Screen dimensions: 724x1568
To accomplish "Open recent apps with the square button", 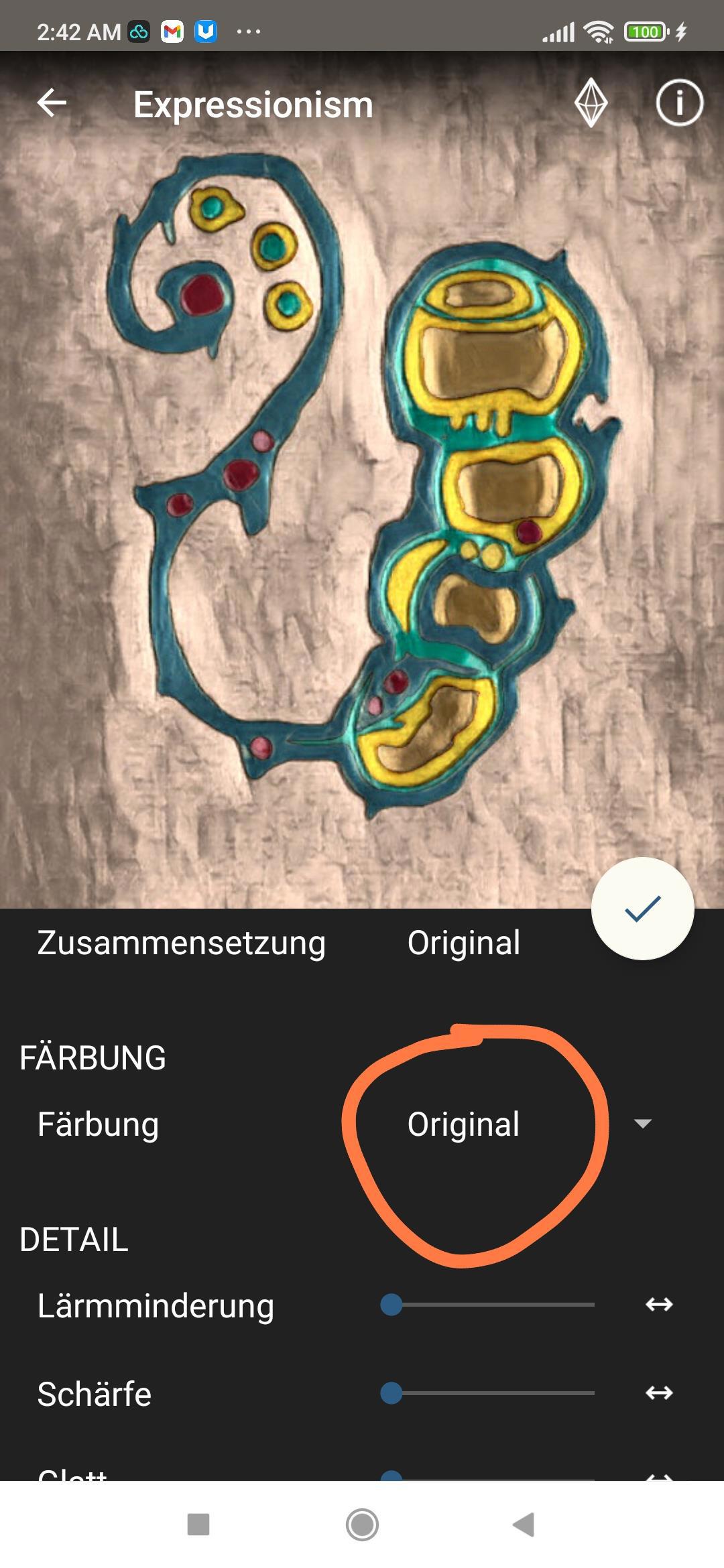I will click(198, 1524).
